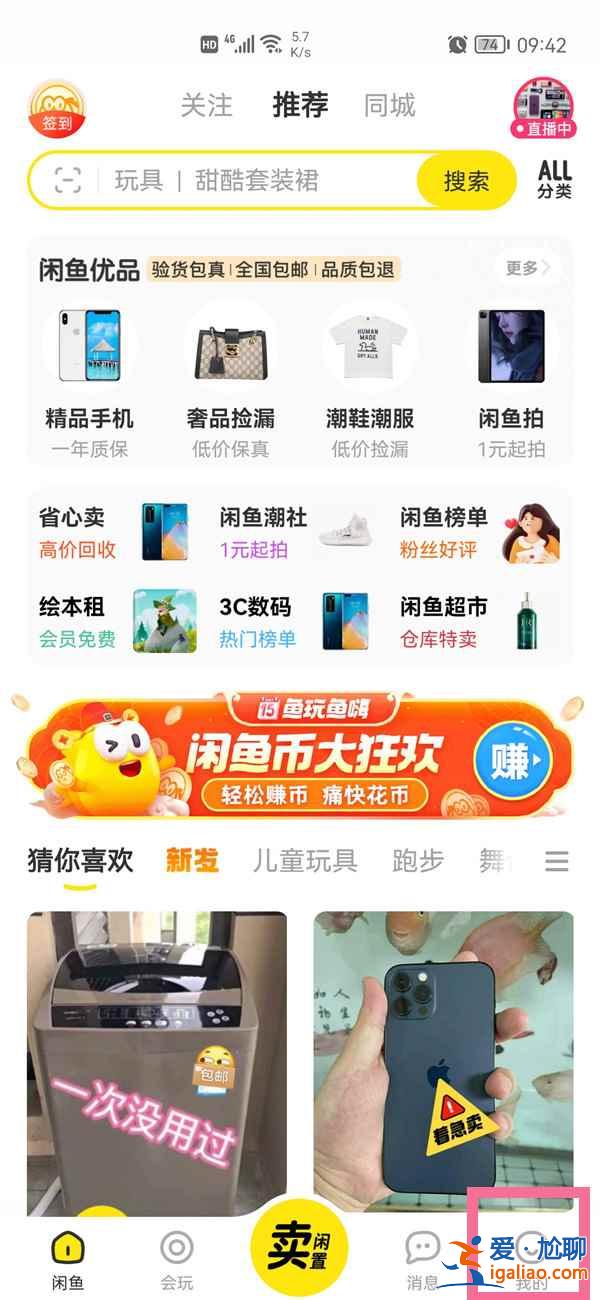Switch to the 同城 tab

[389, 105]
